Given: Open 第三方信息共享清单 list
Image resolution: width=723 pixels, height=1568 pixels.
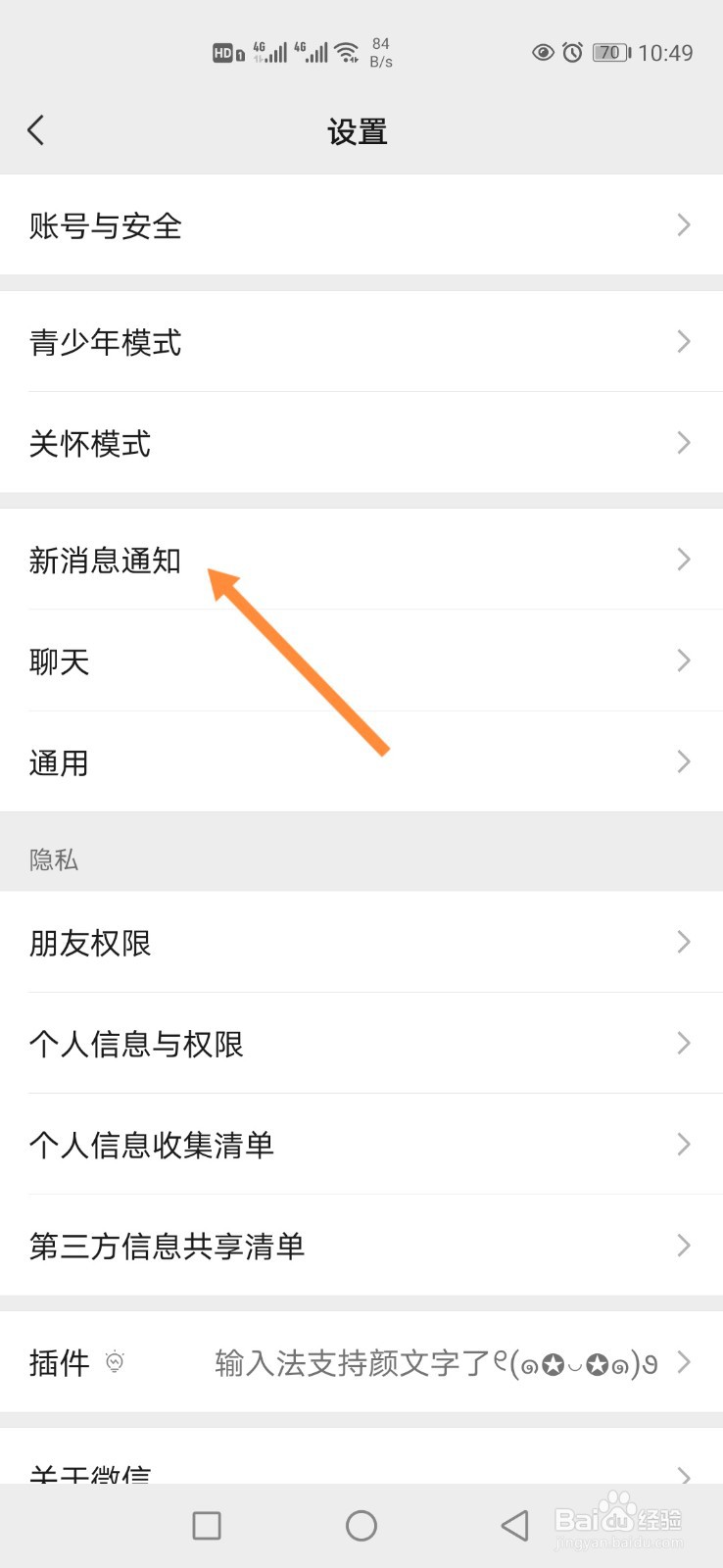Looking at the screenshot, I should (x=167, y=1246).
